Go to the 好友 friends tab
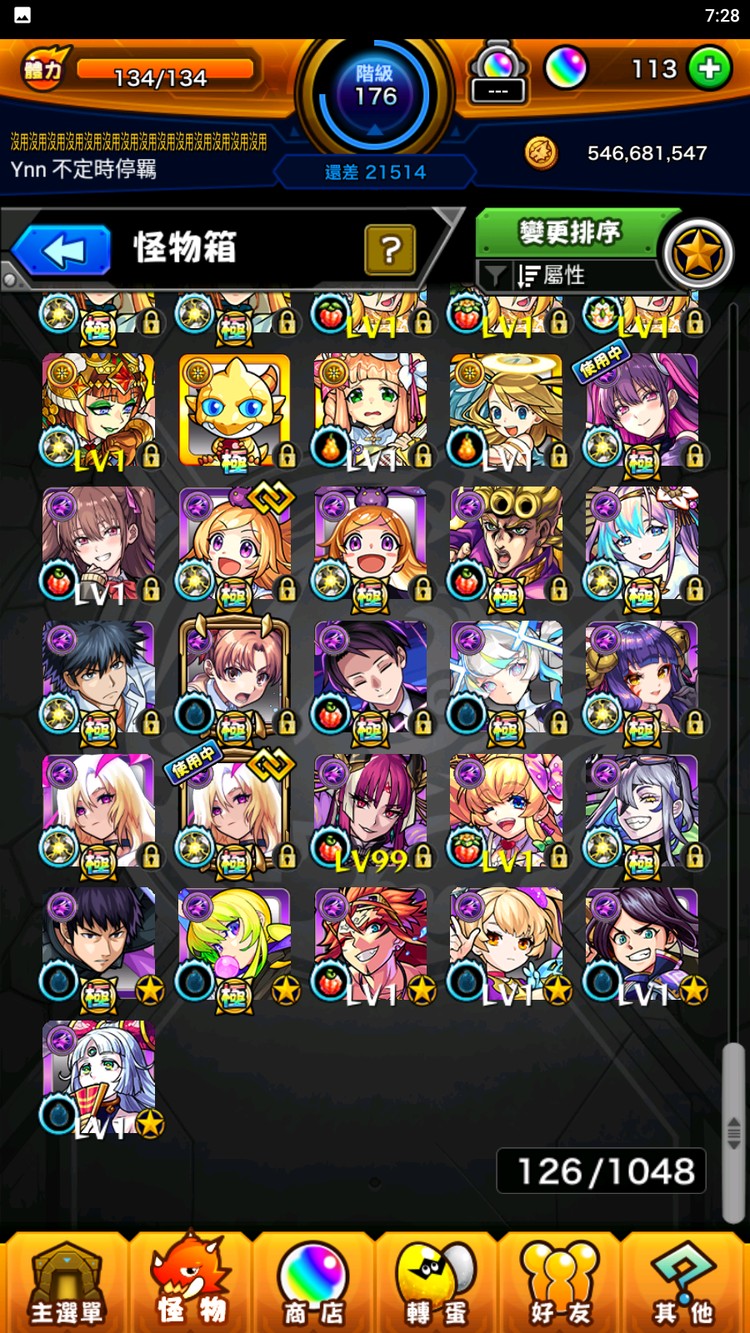This screenshot has height=1333, width=750. [560, 1284]
